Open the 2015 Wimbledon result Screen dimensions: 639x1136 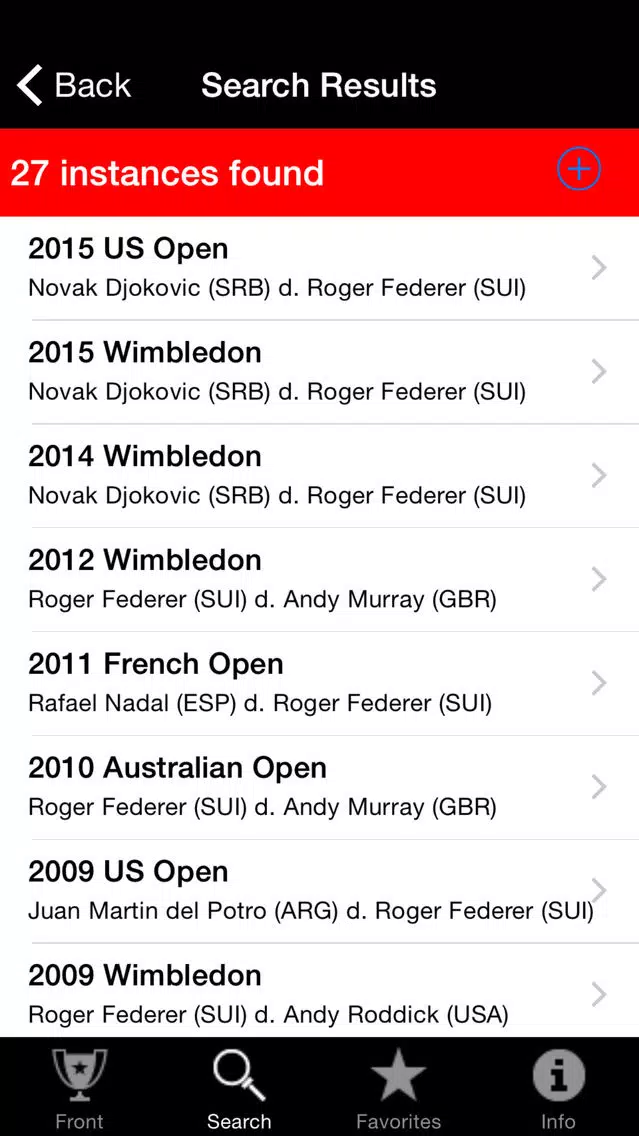coord(319,372)
